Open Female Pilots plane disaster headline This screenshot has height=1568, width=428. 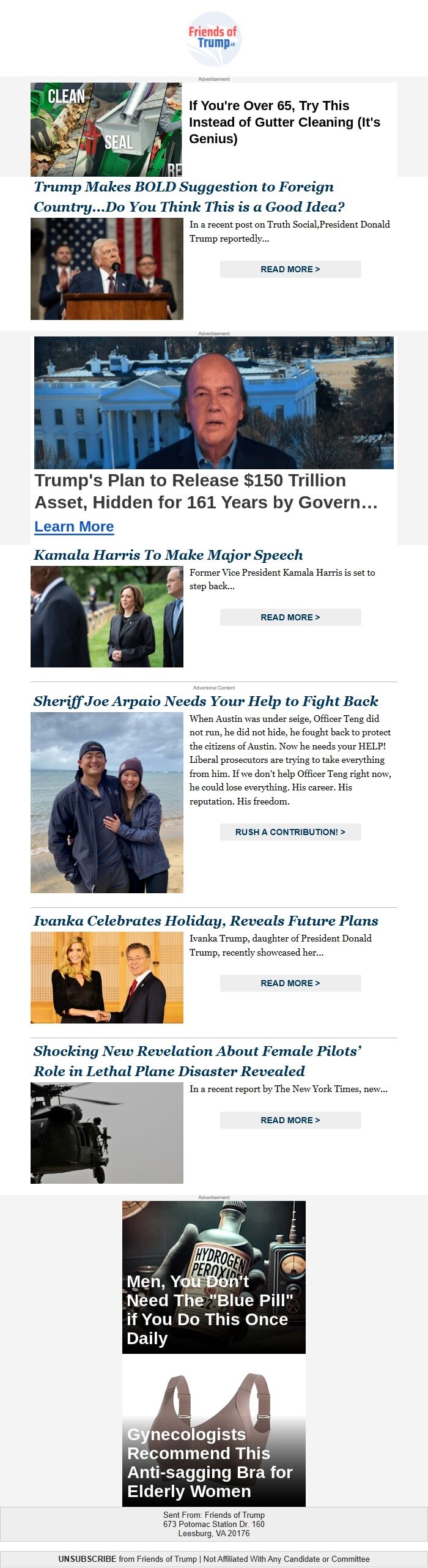point(197,1061)
